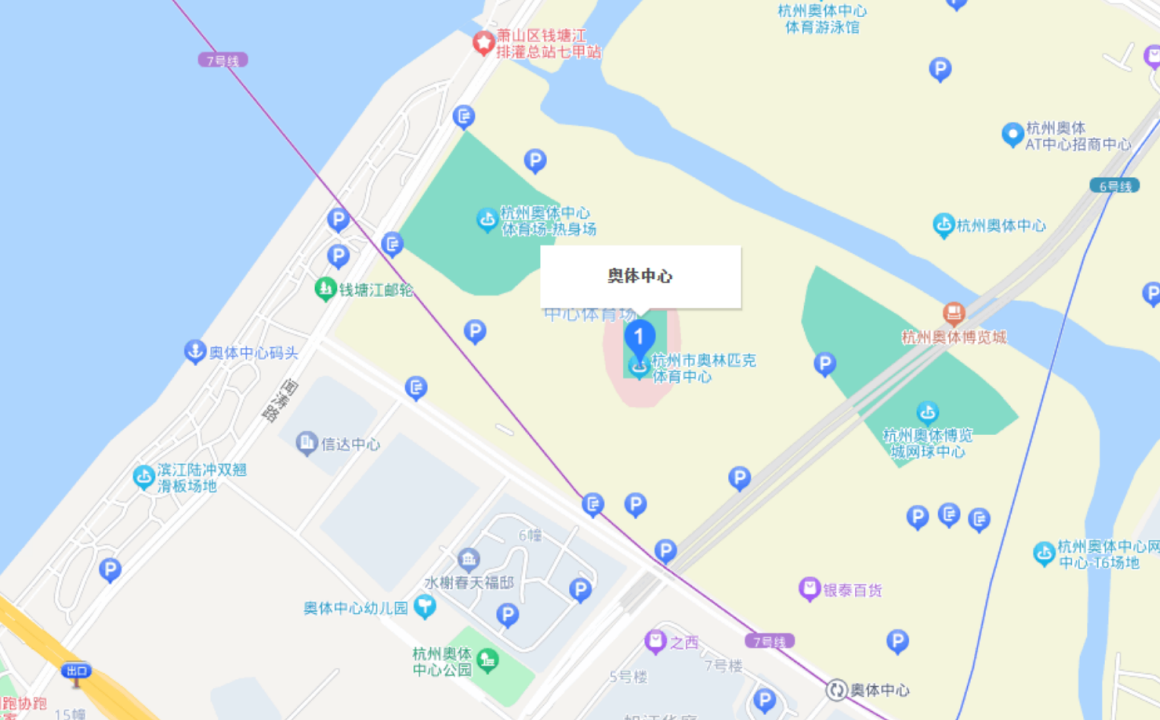Tap the blue marker numbered 1
Screen dimensions: 1160x720
(640, 338)
